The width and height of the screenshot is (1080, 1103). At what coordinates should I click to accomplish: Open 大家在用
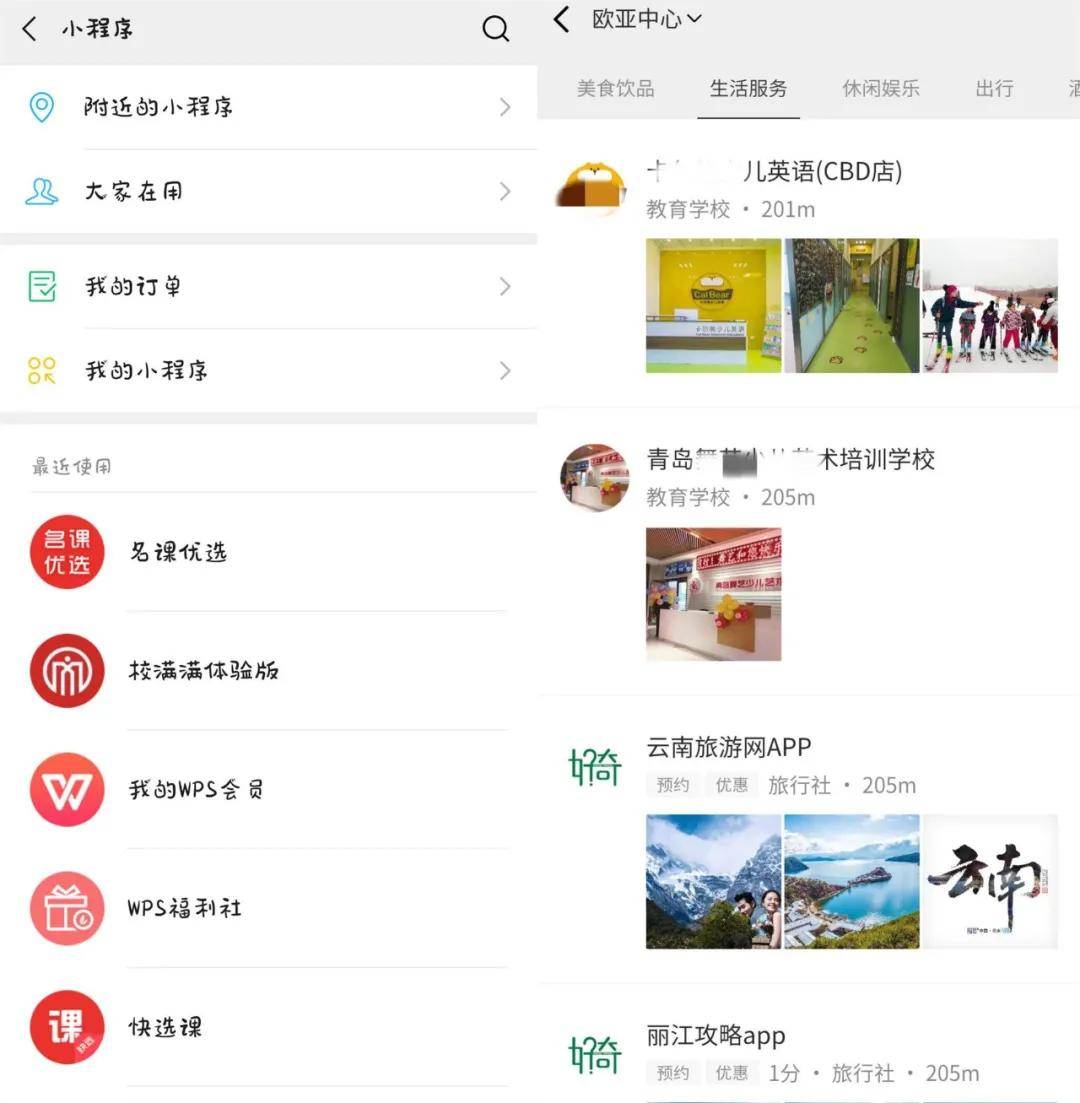tap(268, 191)
